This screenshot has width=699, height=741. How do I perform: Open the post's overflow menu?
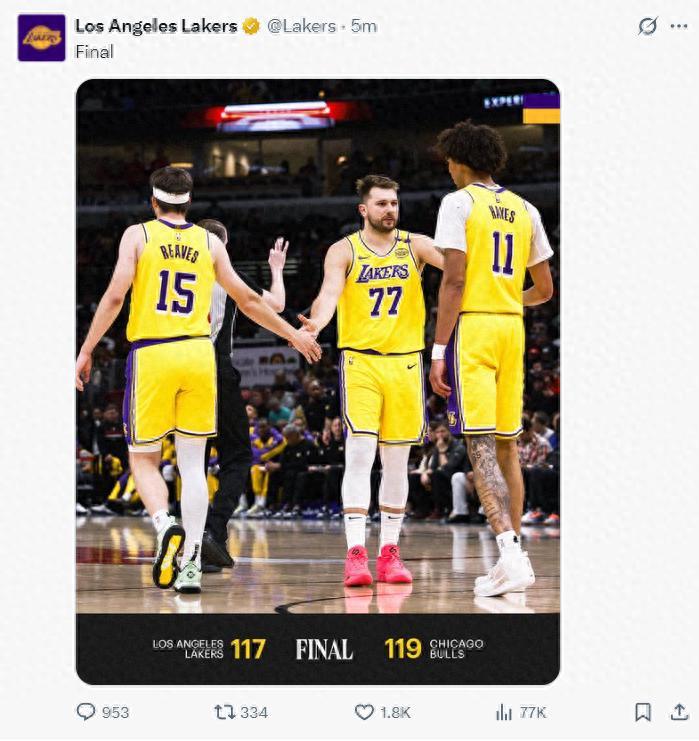(678, 27)
